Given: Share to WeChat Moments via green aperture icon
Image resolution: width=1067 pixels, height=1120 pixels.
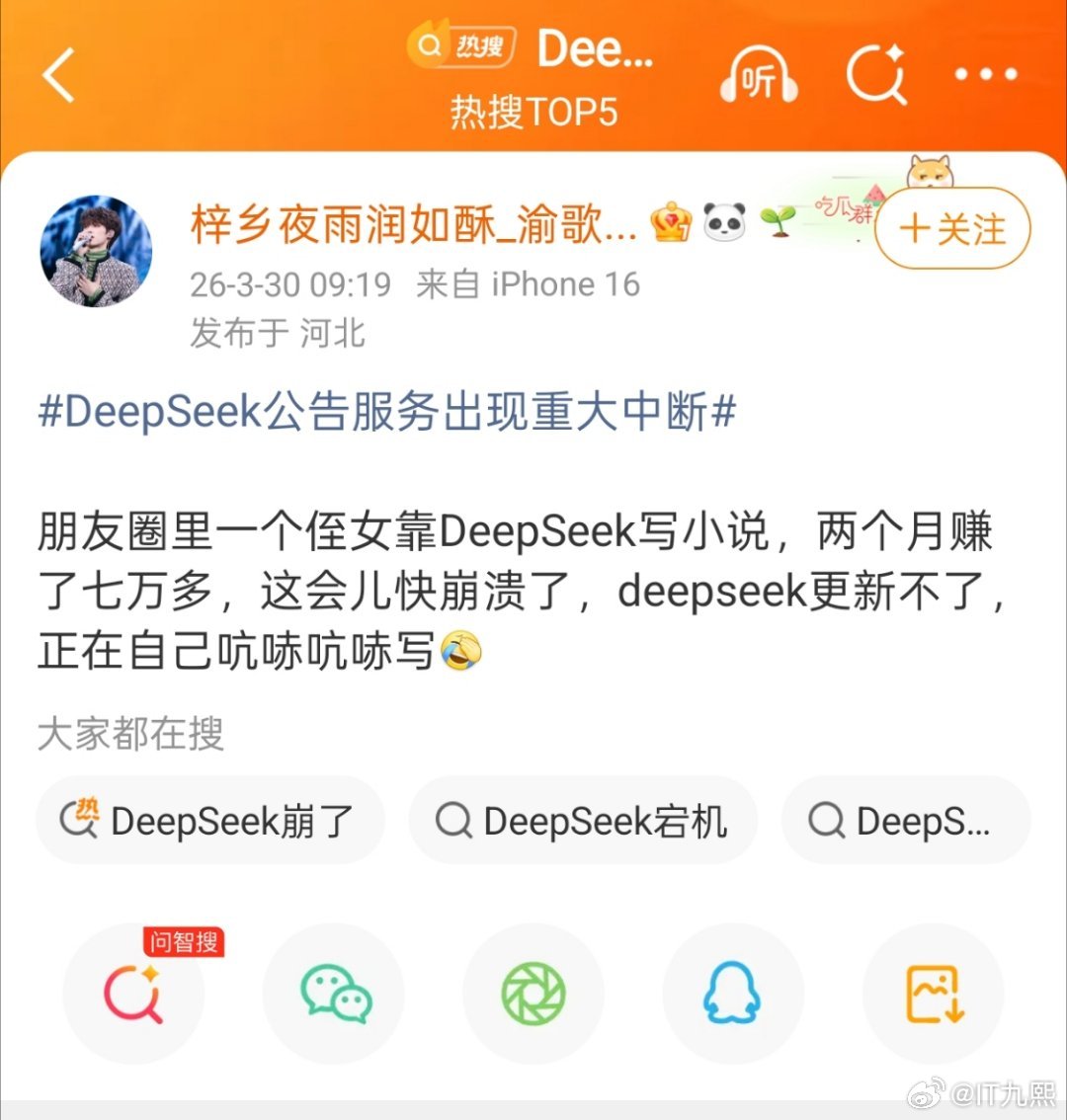Looking at the screenshot, I should coord(533,995).
